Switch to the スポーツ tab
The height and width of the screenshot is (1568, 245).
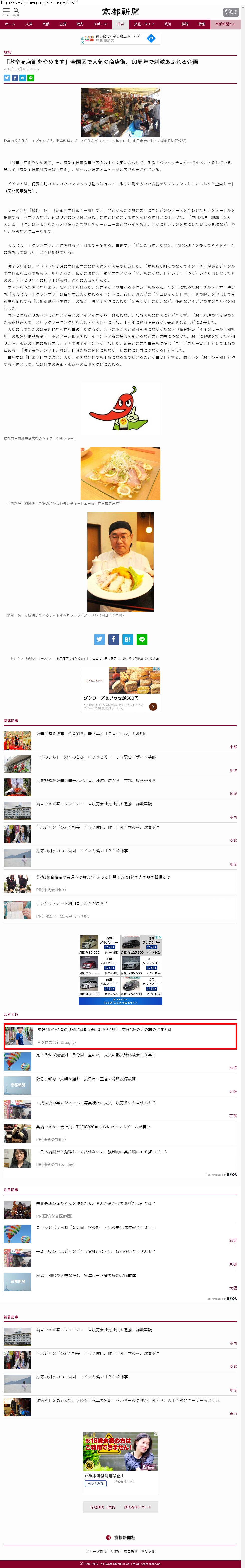[100, 24]
